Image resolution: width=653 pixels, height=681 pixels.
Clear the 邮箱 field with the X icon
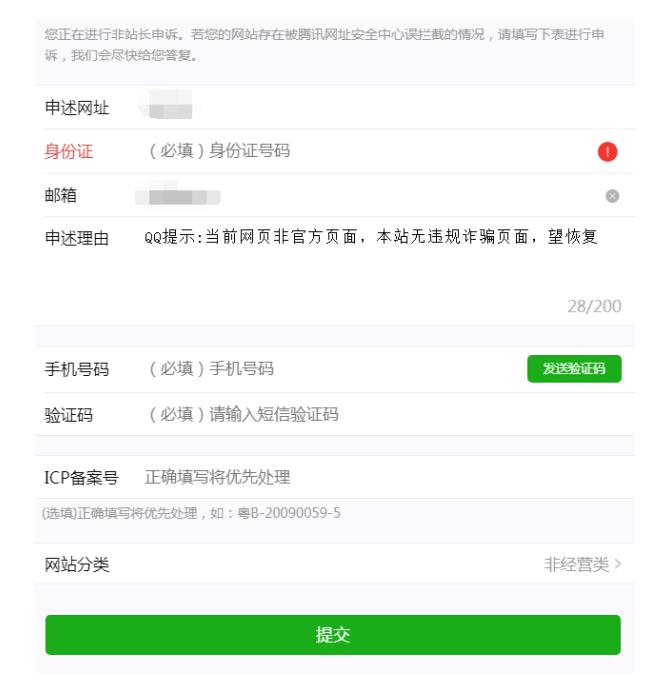[x=612, y=196]
